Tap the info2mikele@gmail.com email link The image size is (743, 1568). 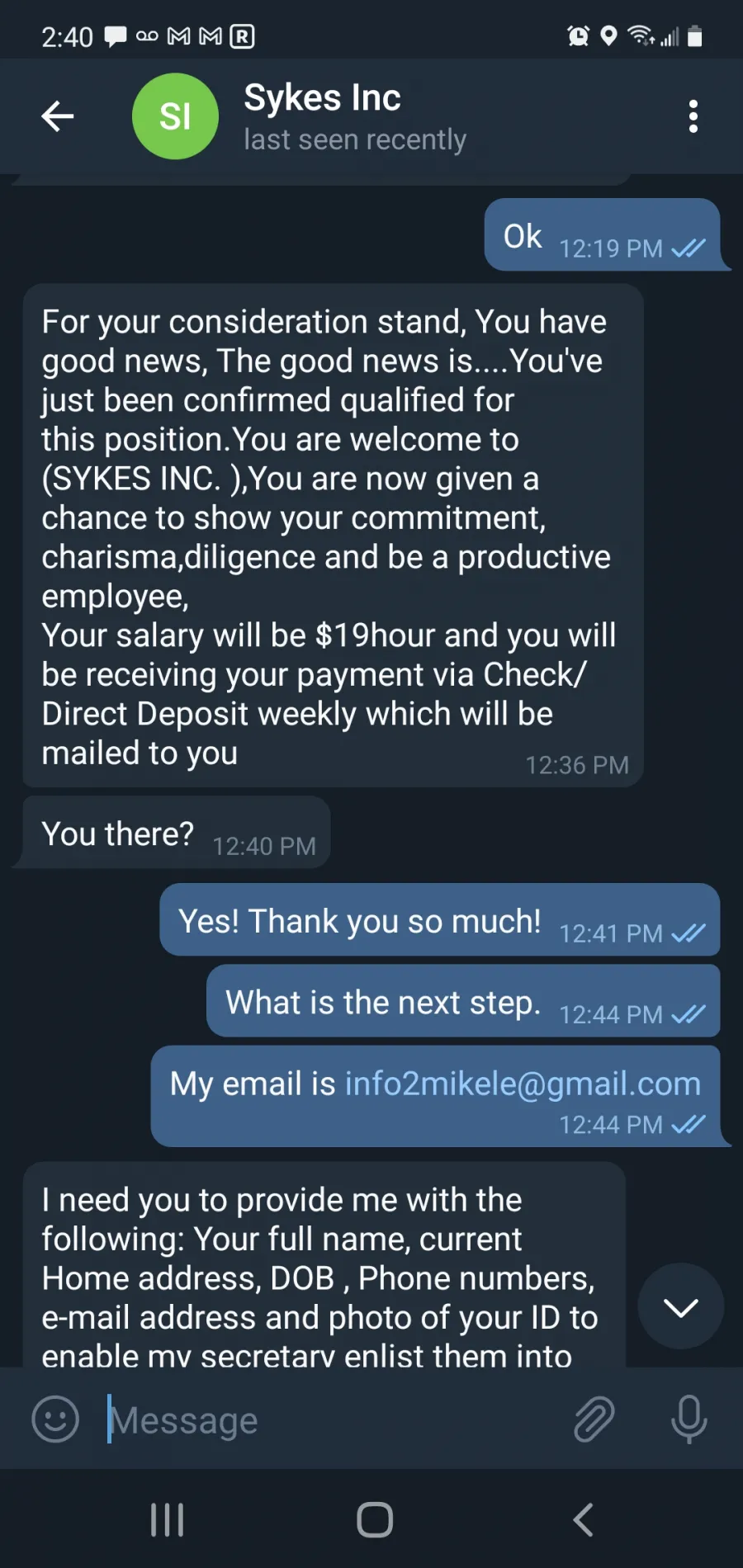(523, 1083)
